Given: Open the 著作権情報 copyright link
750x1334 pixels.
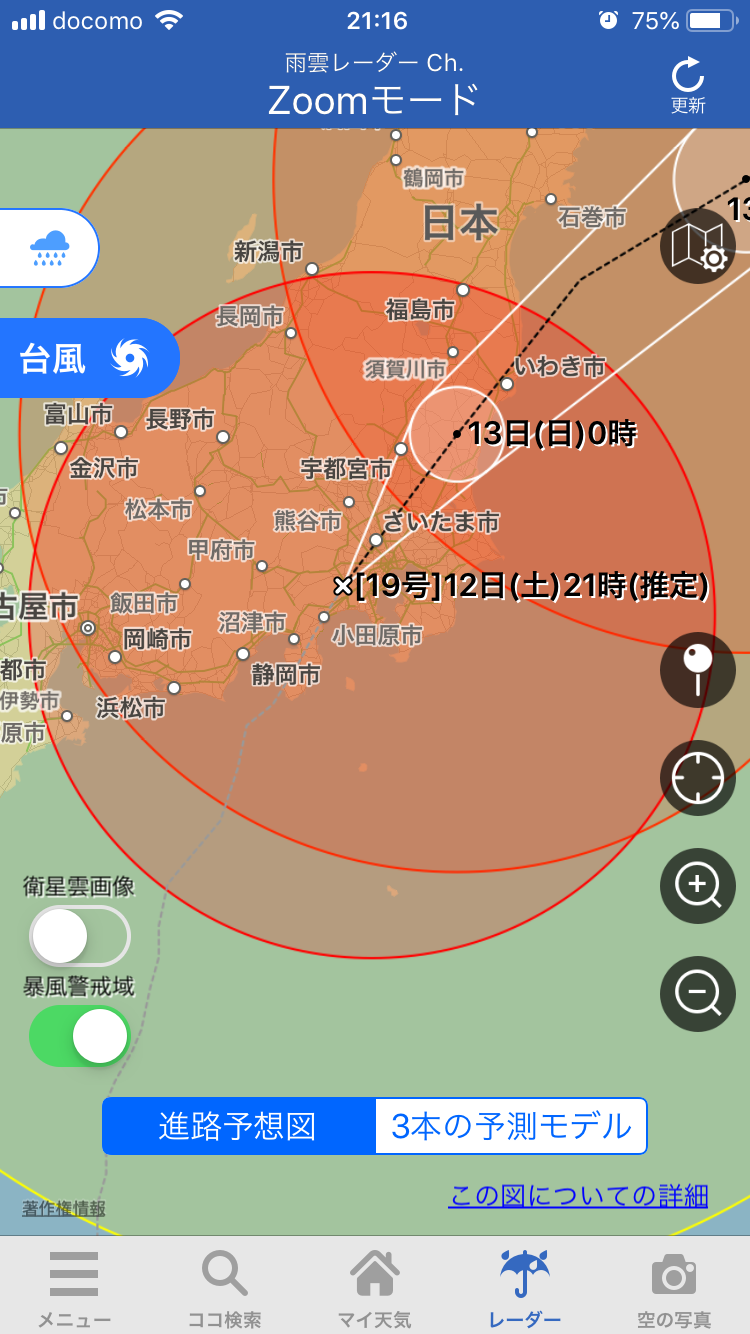Looking at the screenshot, I should [64, 1208].
